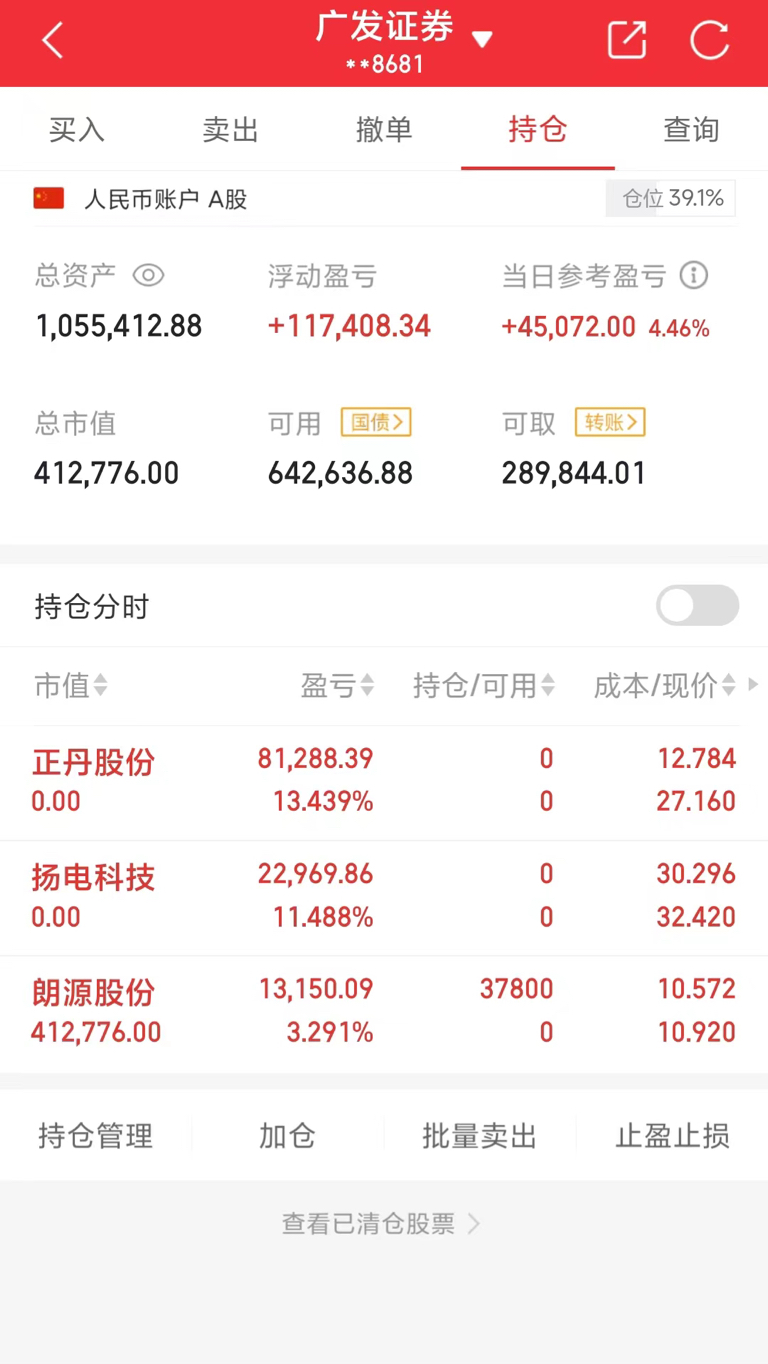Switch to the 买入 tab
This screenshot has width=768, height=1364.
[x=76, y=129]
